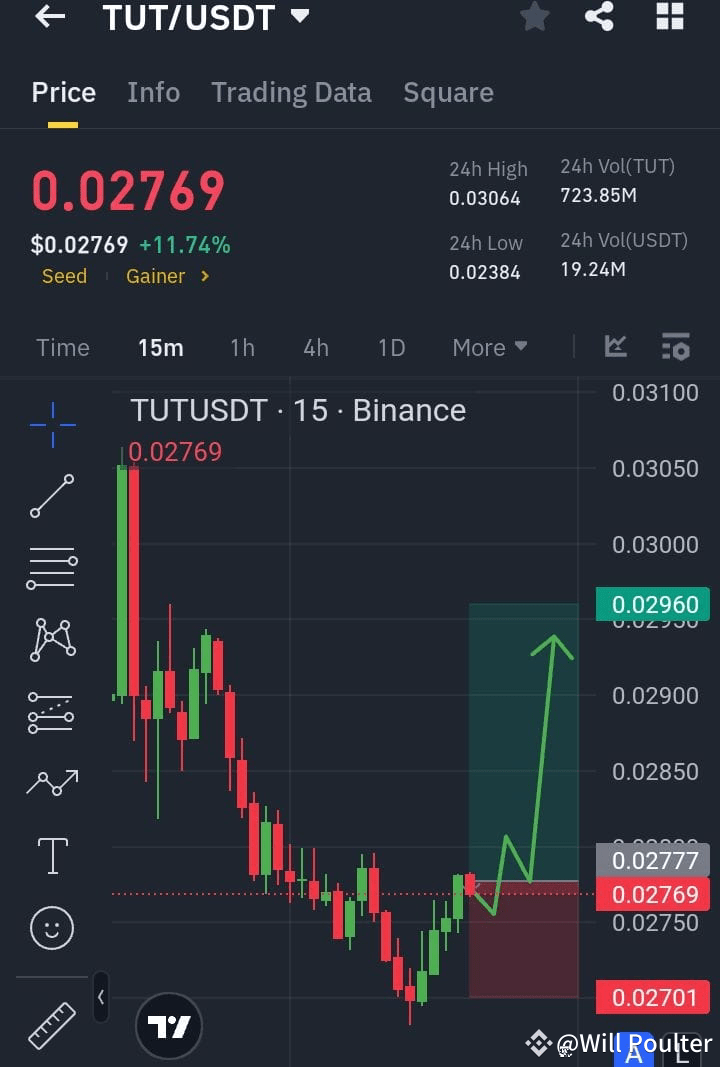The width and height of the screenshot is (720, 1067).
Task: Switch to the Trading Data tab
Action: 291,92
